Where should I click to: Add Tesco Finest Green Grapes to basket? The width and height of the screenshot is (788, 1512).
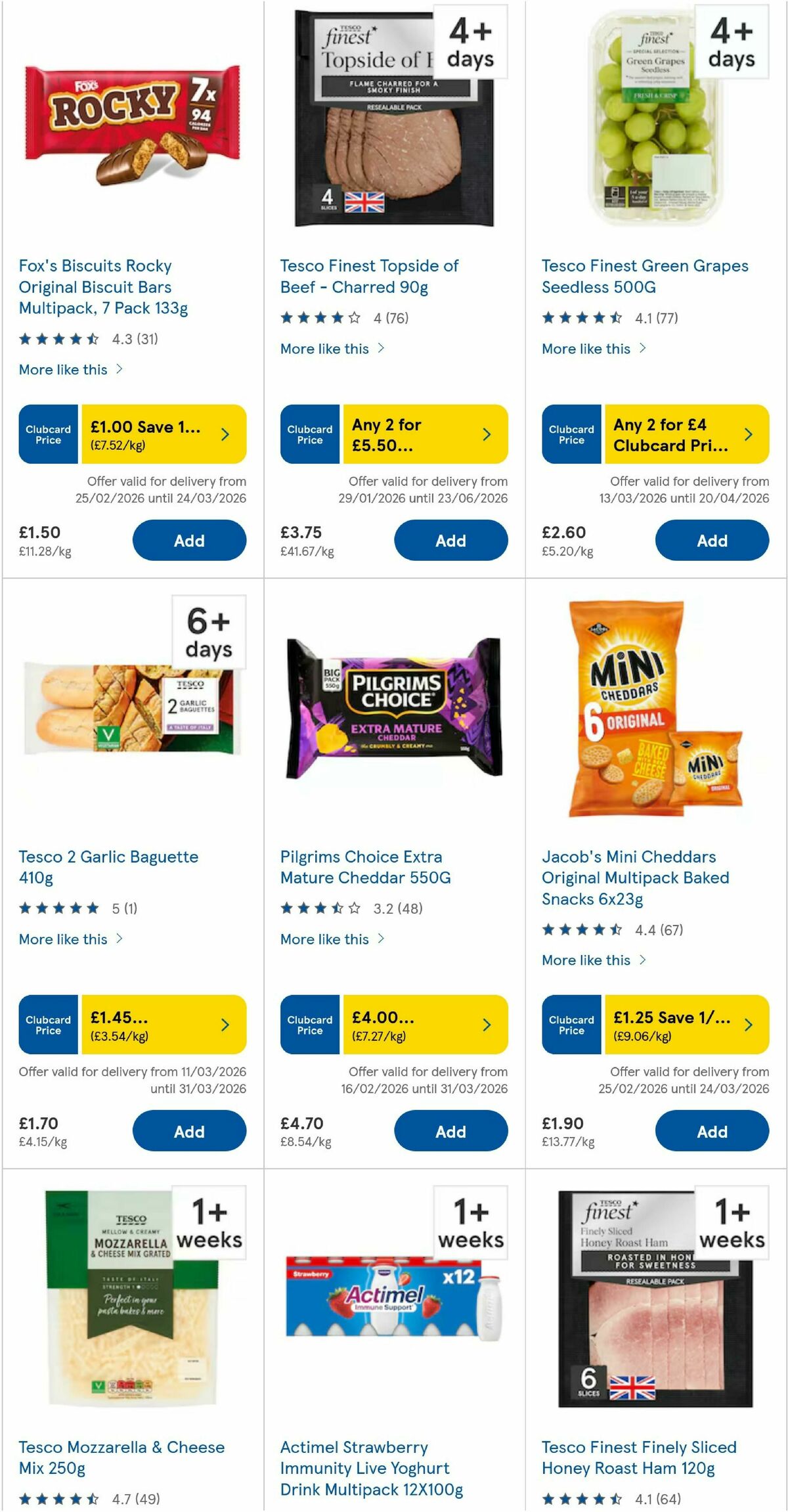713,540
